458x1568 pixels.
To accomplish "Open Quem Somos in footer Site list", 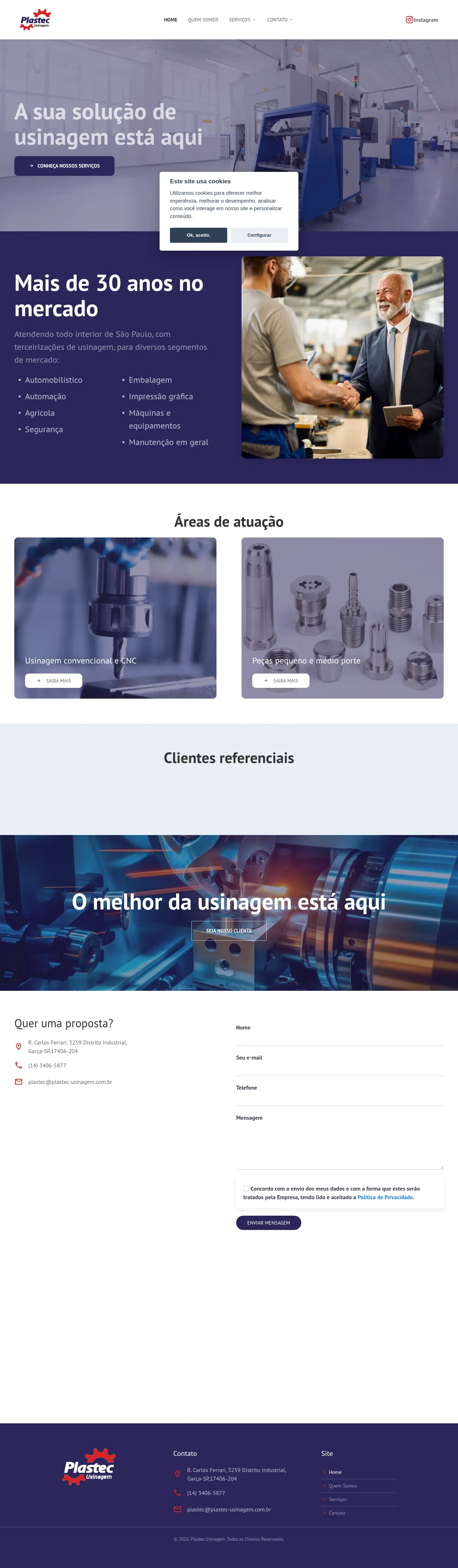I will click(x=343, y=1486).
